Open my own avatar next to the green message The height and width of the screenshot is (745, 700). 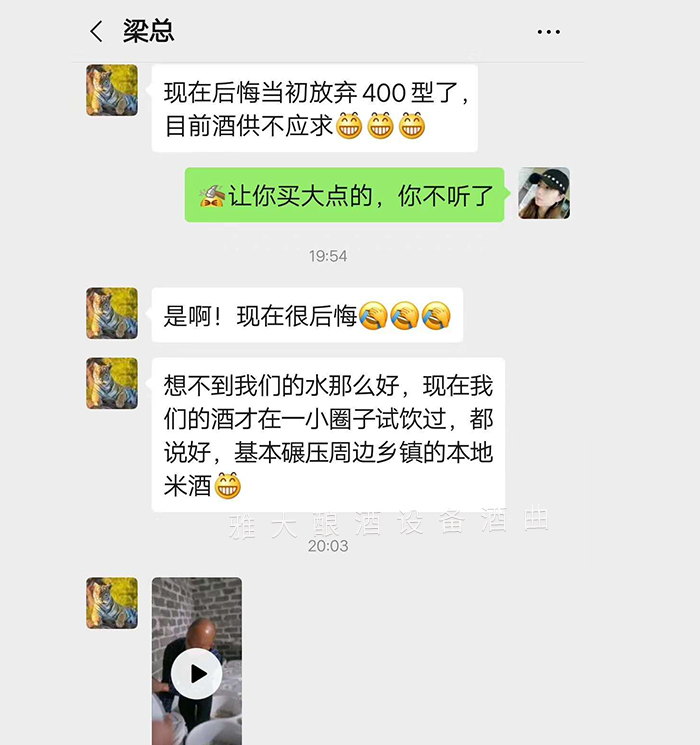[544, 193]
